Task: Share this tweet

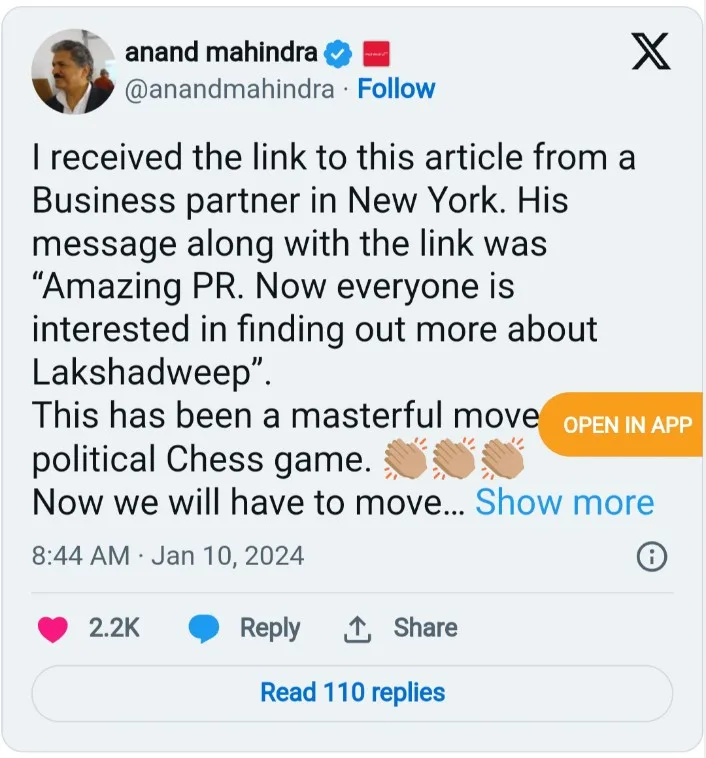Action: pyautogui.click(x=400, y=628)
